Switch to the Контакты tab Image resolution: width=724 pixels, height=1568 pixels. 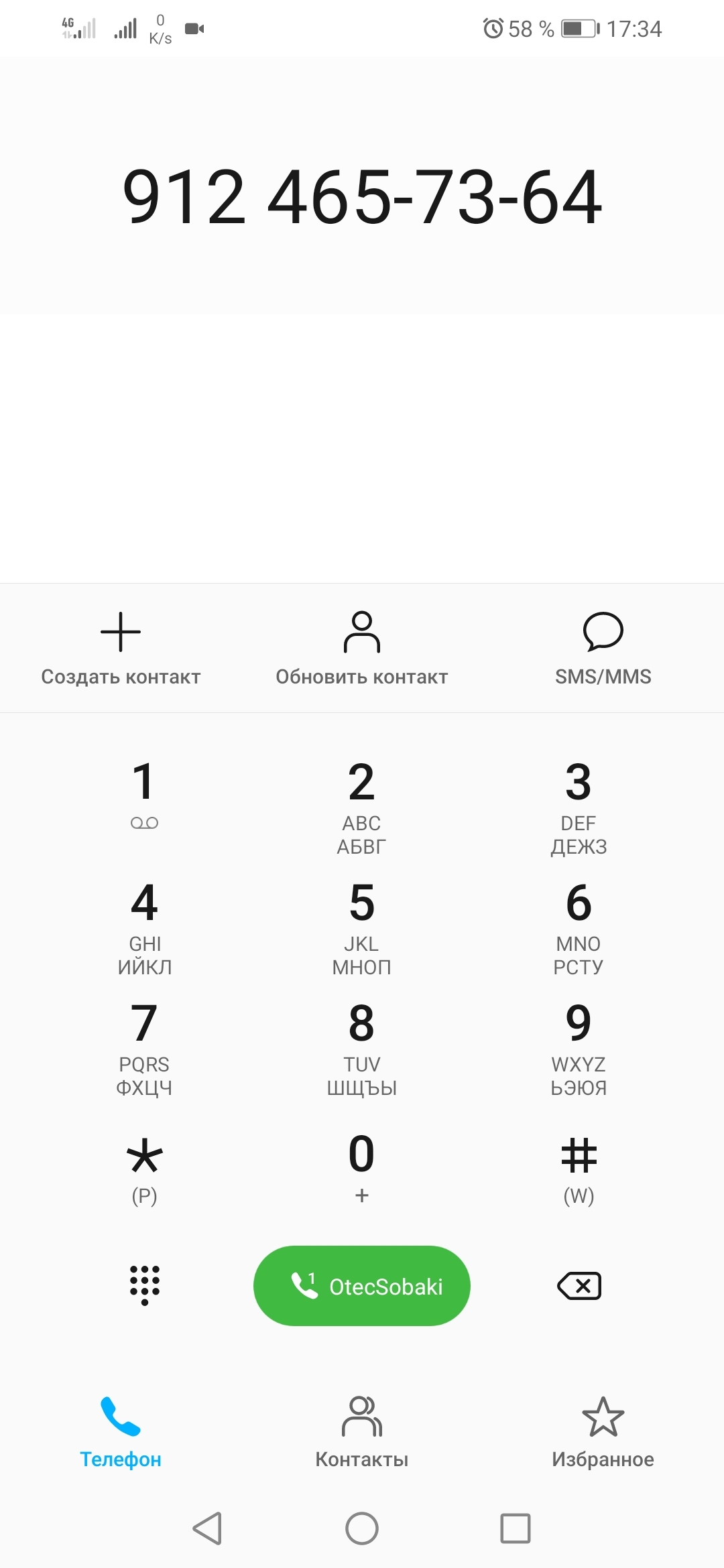[x=361, y=1431]
